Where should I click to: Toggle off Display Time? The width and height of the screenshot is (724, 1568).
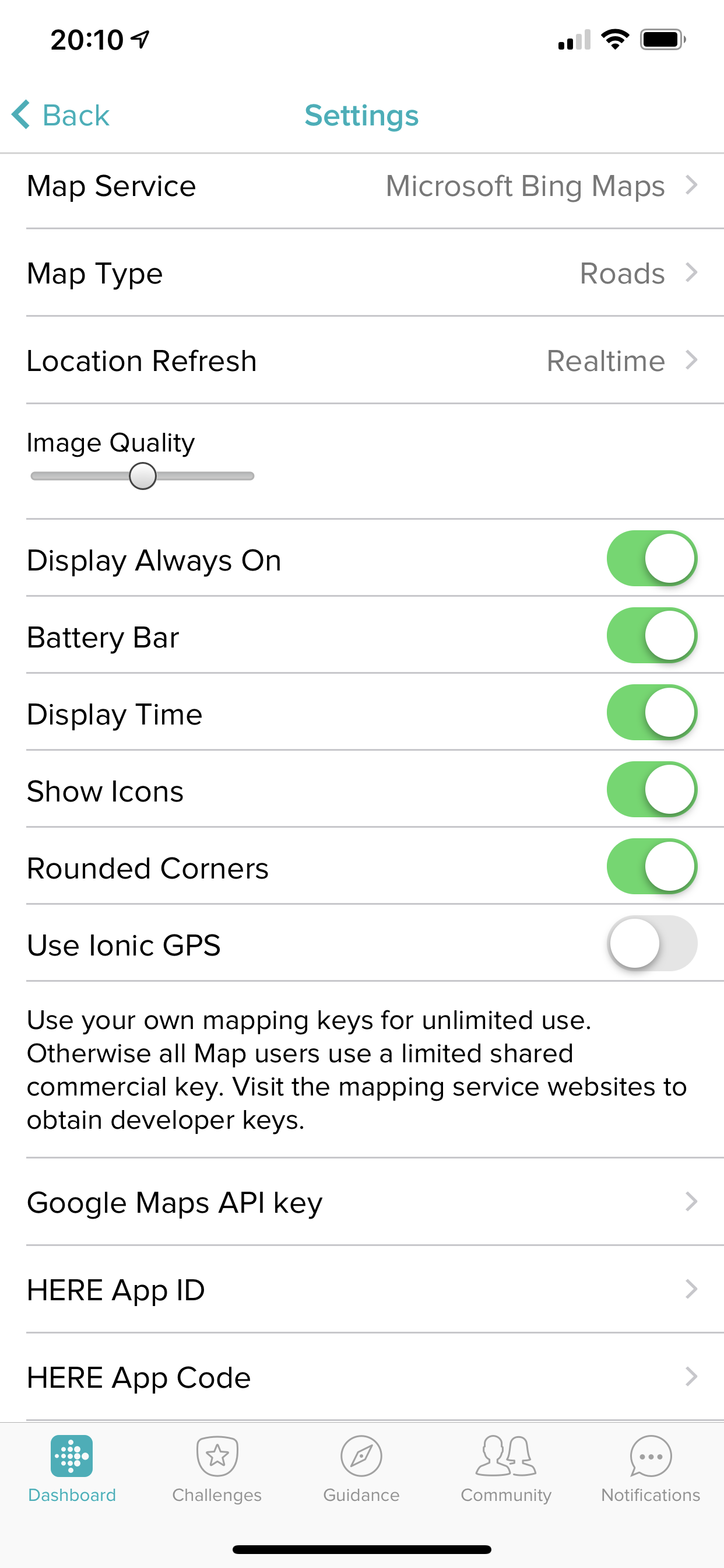click(x=651, y=713)
